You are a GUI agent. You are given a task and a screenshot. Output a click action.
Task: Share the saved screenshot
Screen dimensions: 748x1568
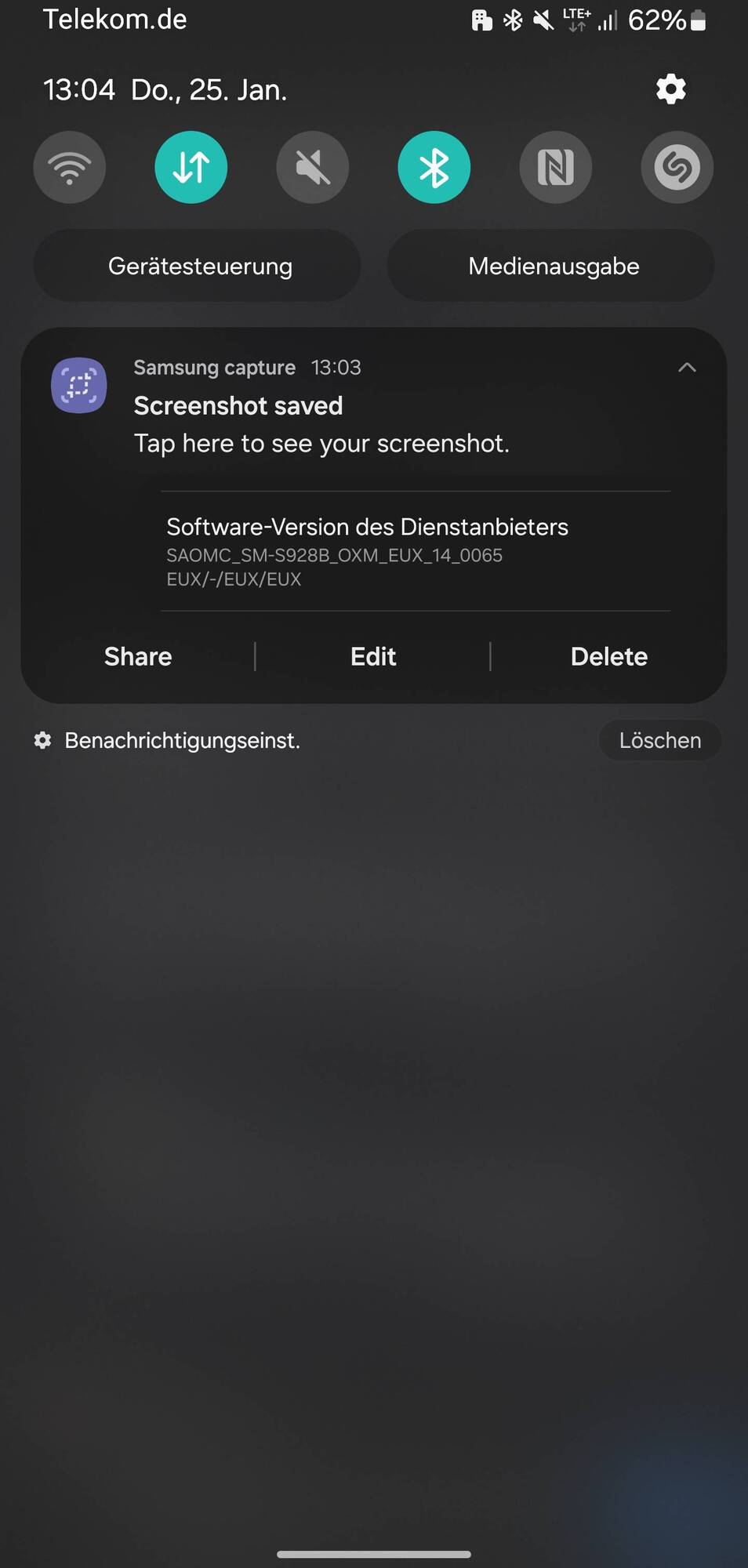[x=138, y=656]
